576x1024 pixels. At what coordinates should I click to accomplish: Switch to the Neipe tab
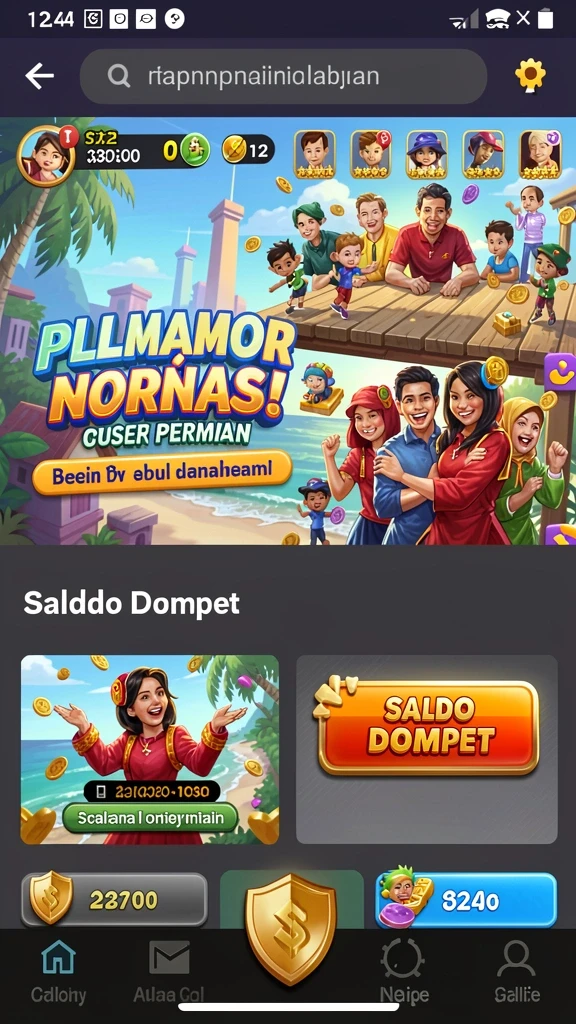point(404,971)
